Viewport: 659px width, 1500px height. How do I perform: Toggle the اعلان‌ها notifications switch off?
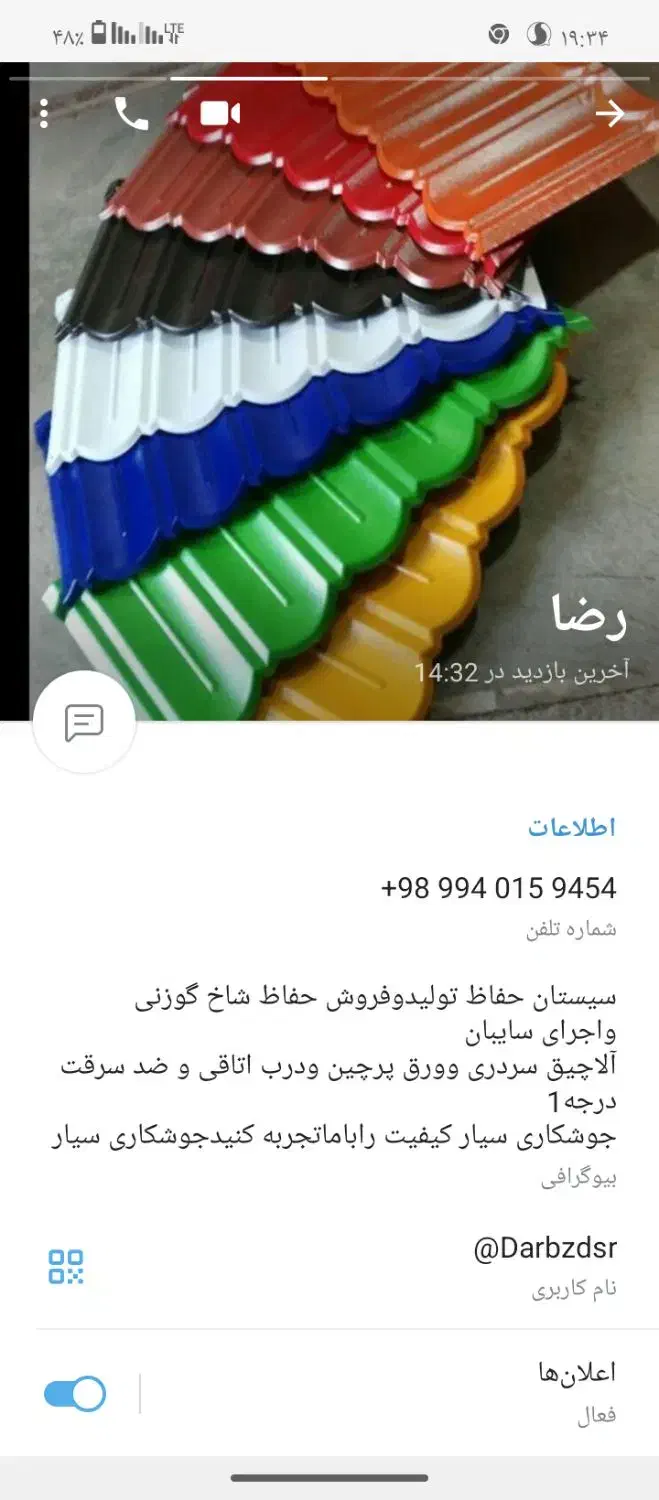[x=75, y=1394]
